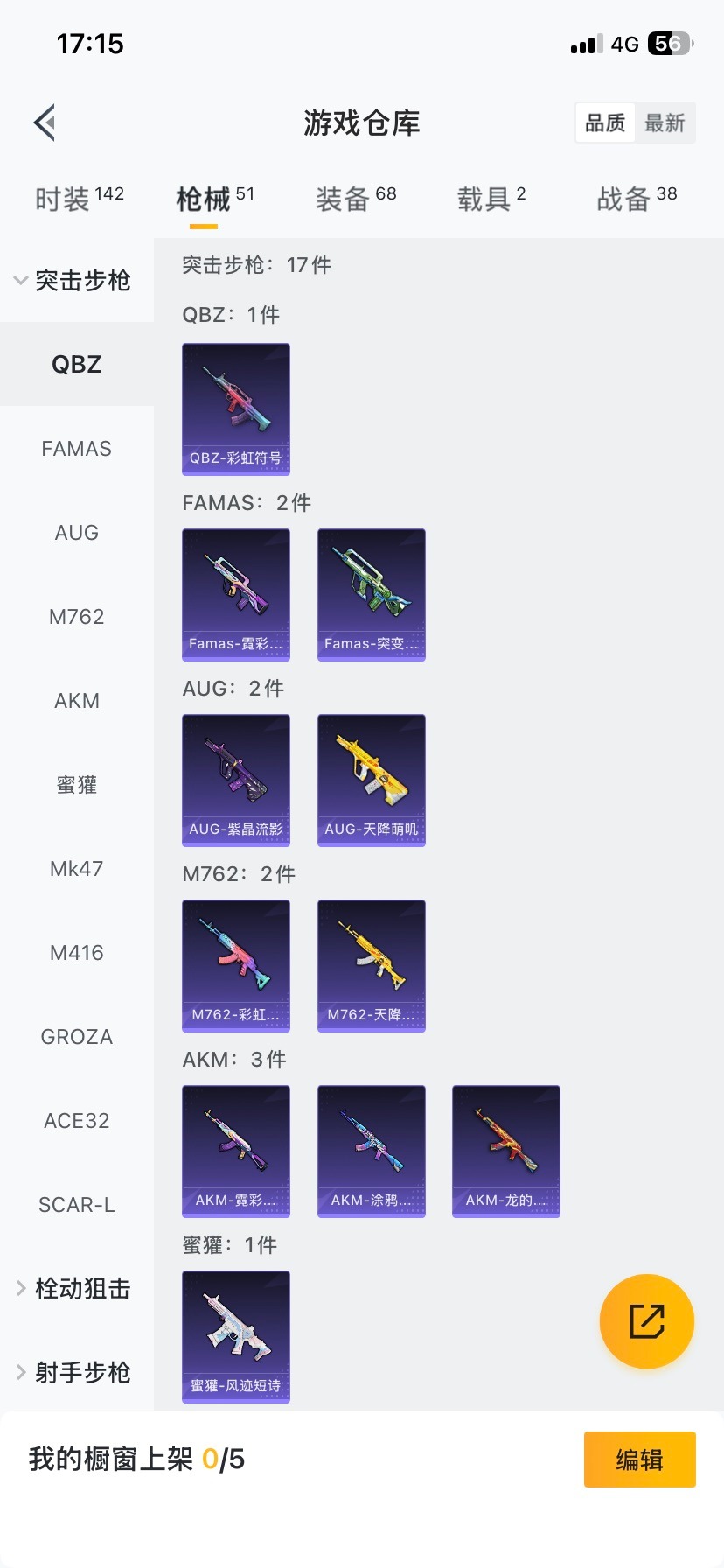Collapse the 突击步枪 category
The width and height of the screenshot is (724, 1568).
[73, 280]
